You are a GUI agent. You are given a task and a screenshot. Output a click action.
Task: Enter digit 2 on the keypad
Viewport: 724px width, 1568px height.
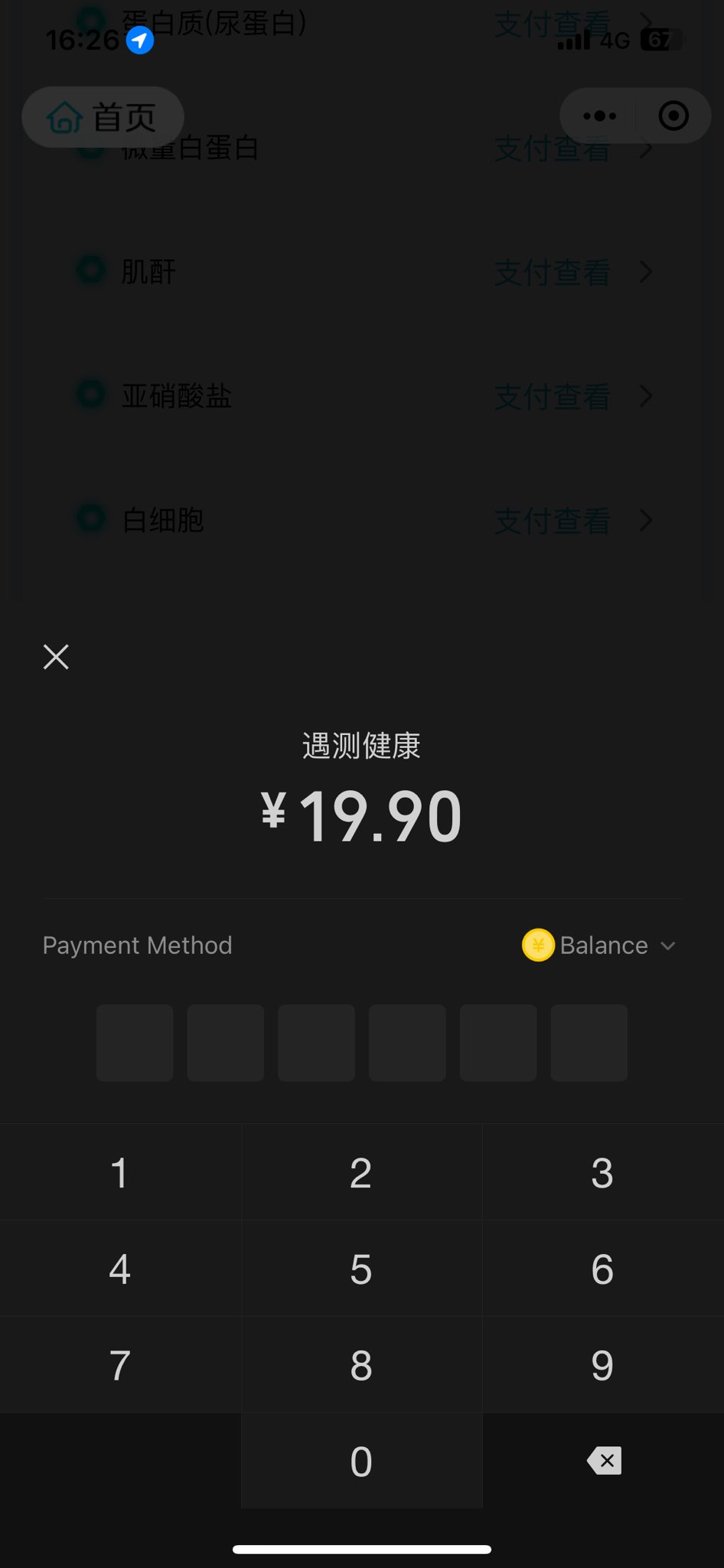point(361,1172)
